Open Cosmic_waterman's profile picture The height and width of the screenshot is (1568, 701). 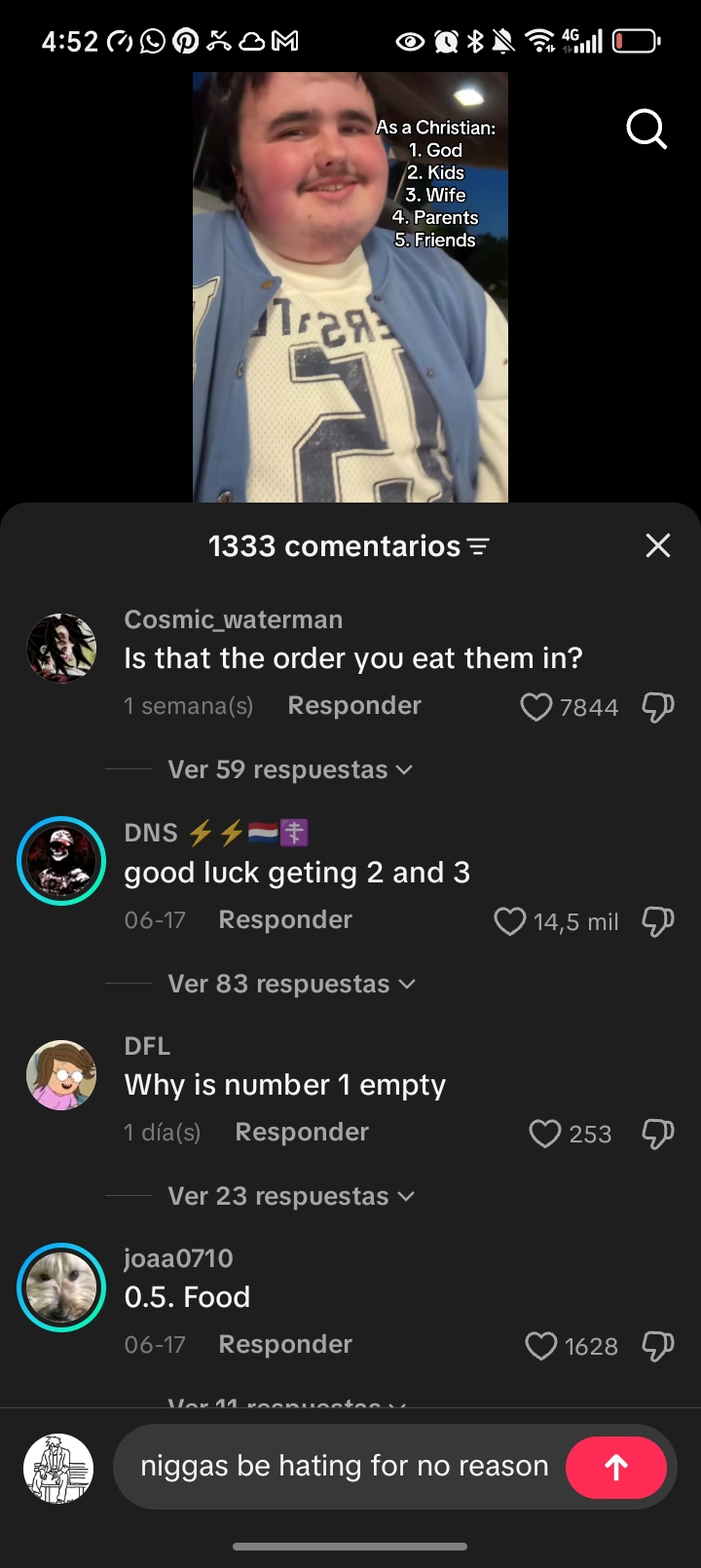pos(61,649)
